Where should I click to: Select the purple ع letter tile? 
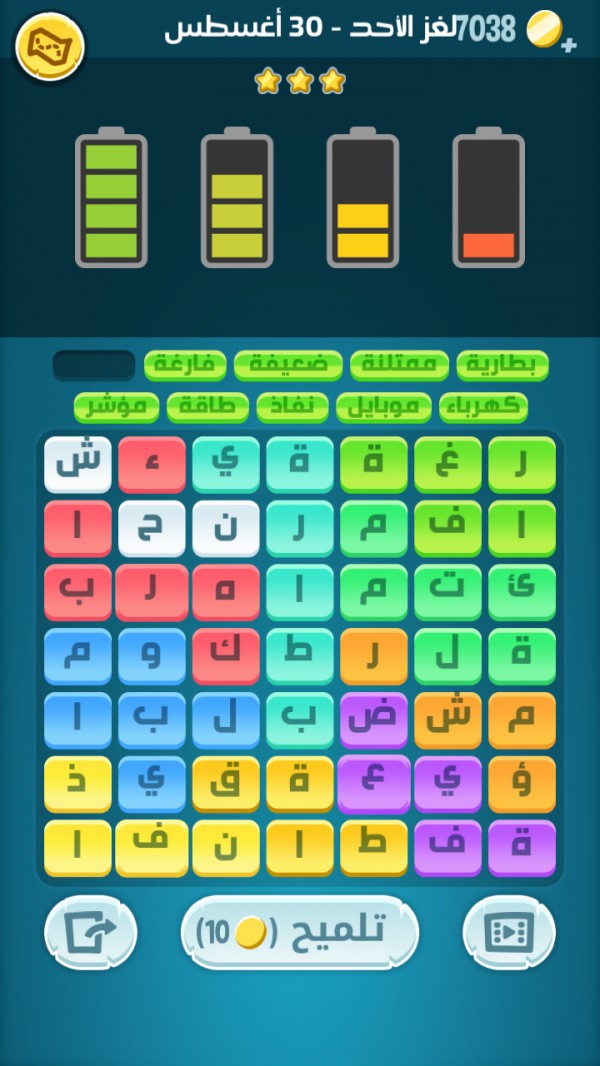tap(374, 784)
